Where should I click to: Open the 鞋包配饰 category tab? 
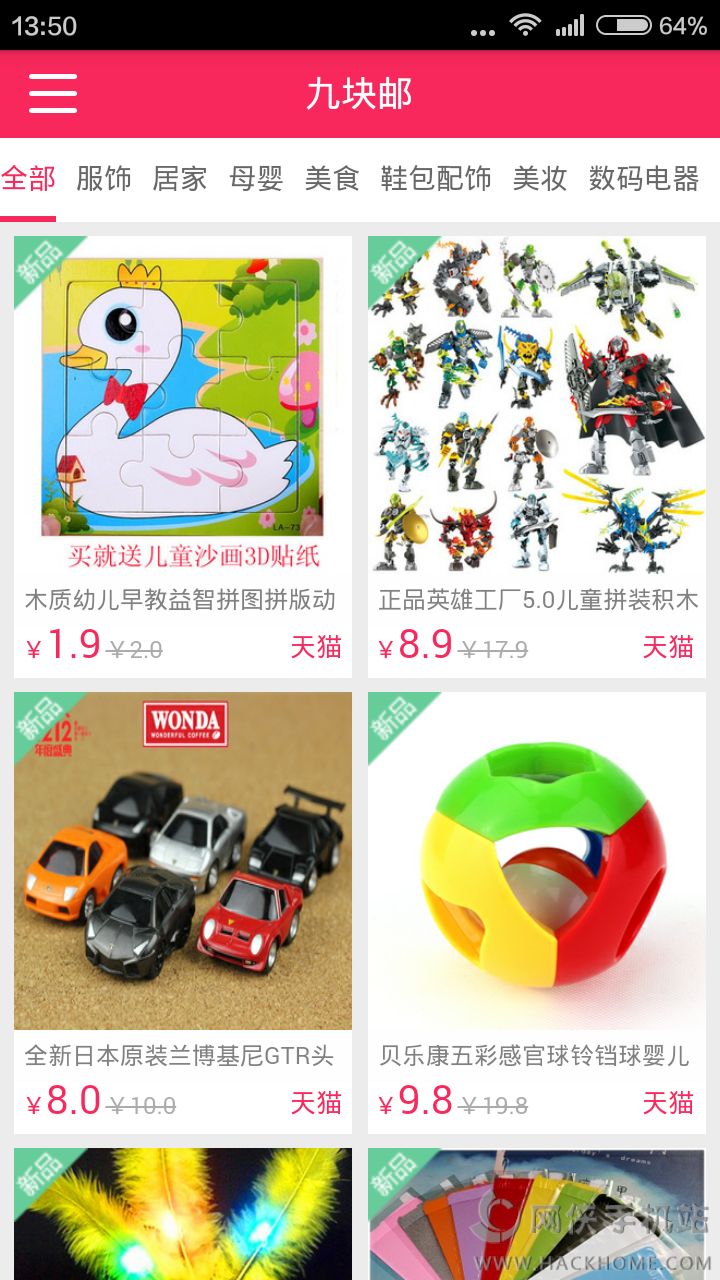[x=436, y=179]
